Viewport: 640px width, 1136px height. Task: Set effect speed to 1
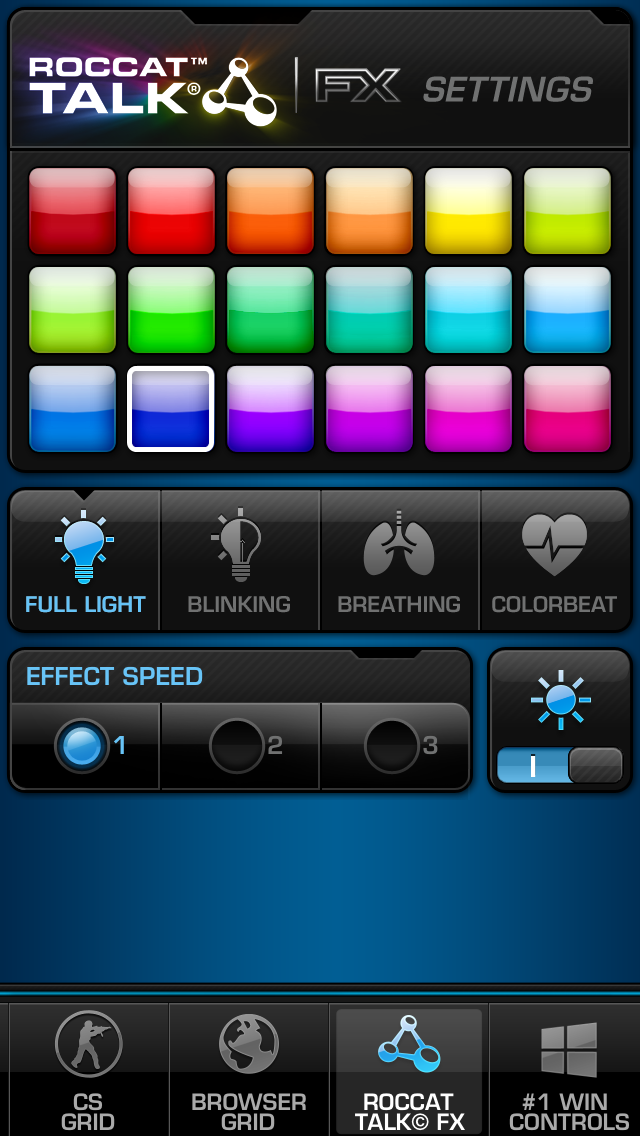tap(84, 746)
